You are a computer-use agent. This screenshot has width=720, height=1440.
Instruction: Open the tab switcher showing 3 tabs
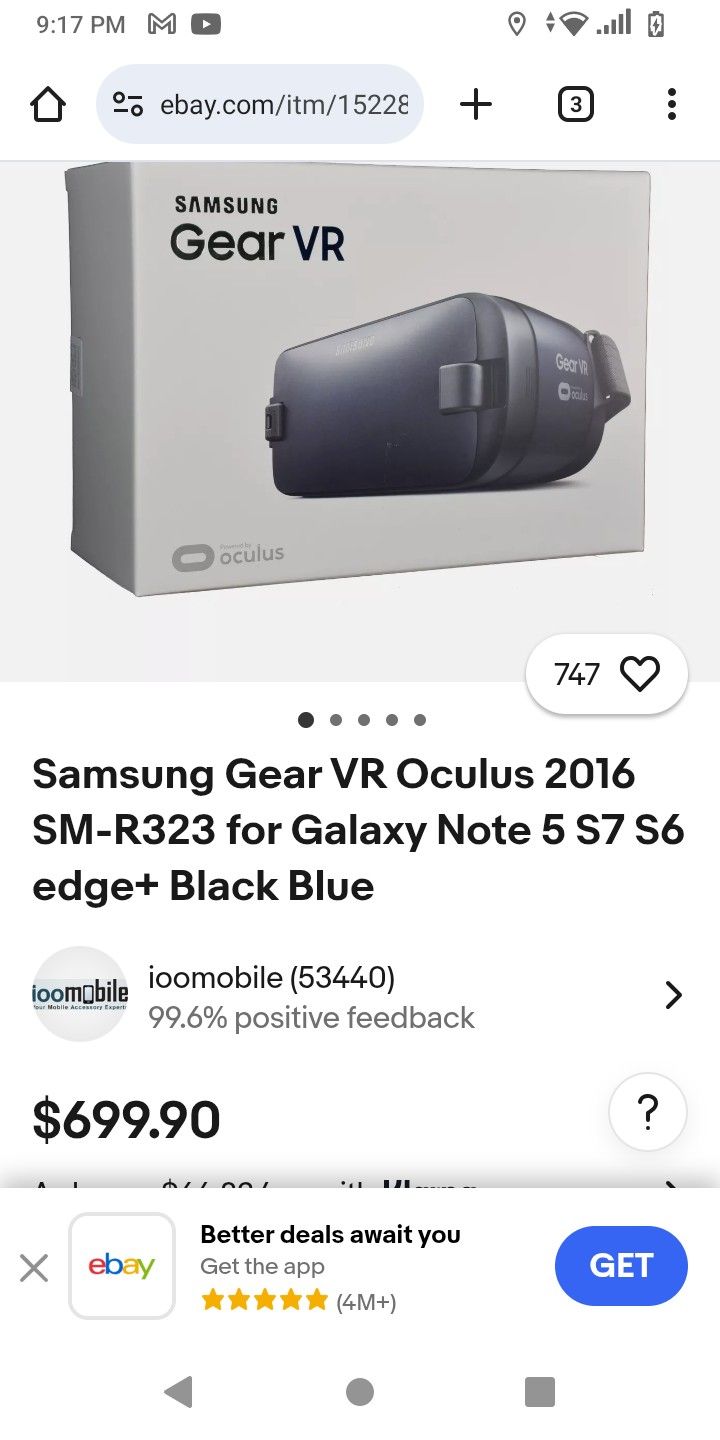575,104
